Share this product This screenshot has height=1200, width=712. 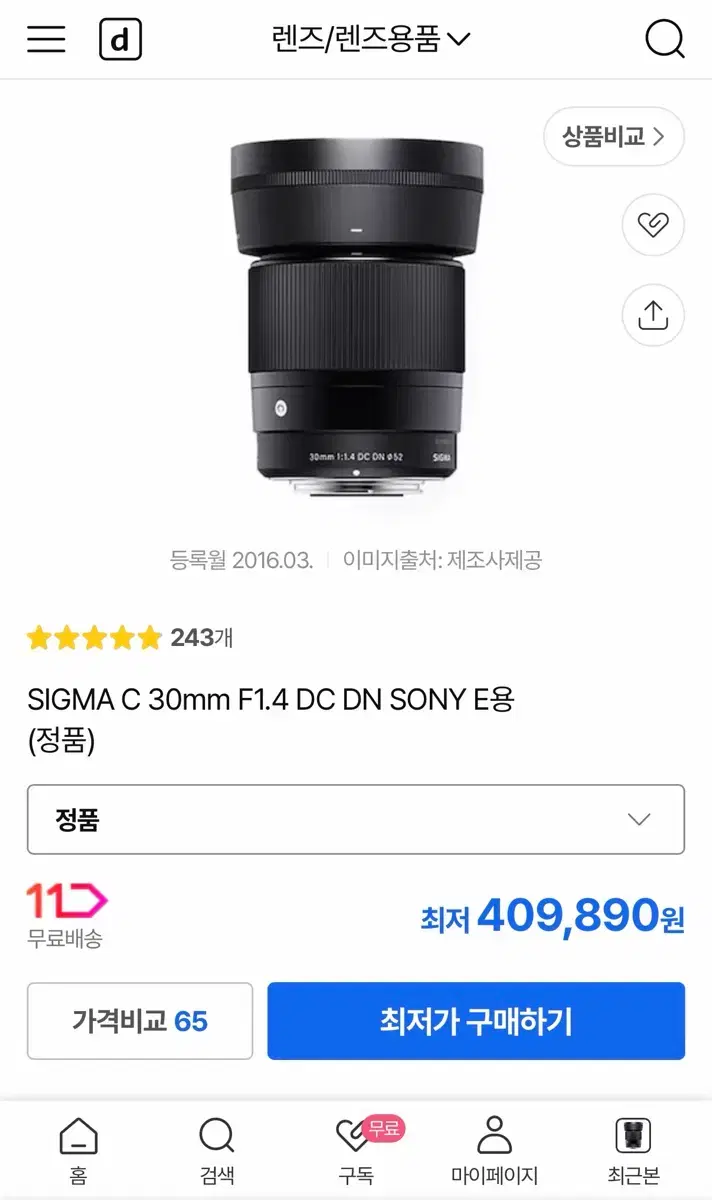click(x=653, y=315)
